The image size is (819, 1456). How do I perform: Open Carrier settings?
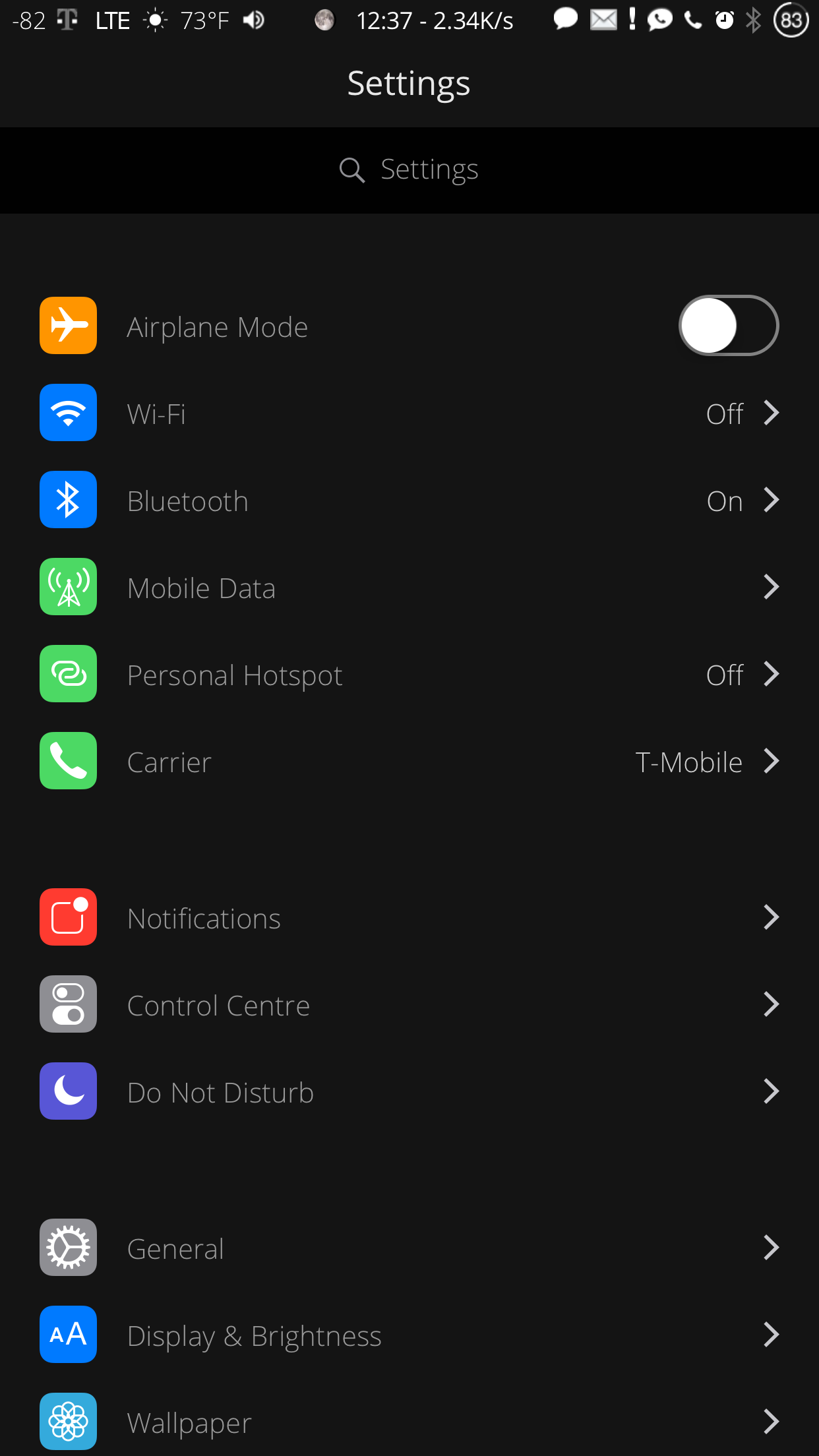point(409,762)
